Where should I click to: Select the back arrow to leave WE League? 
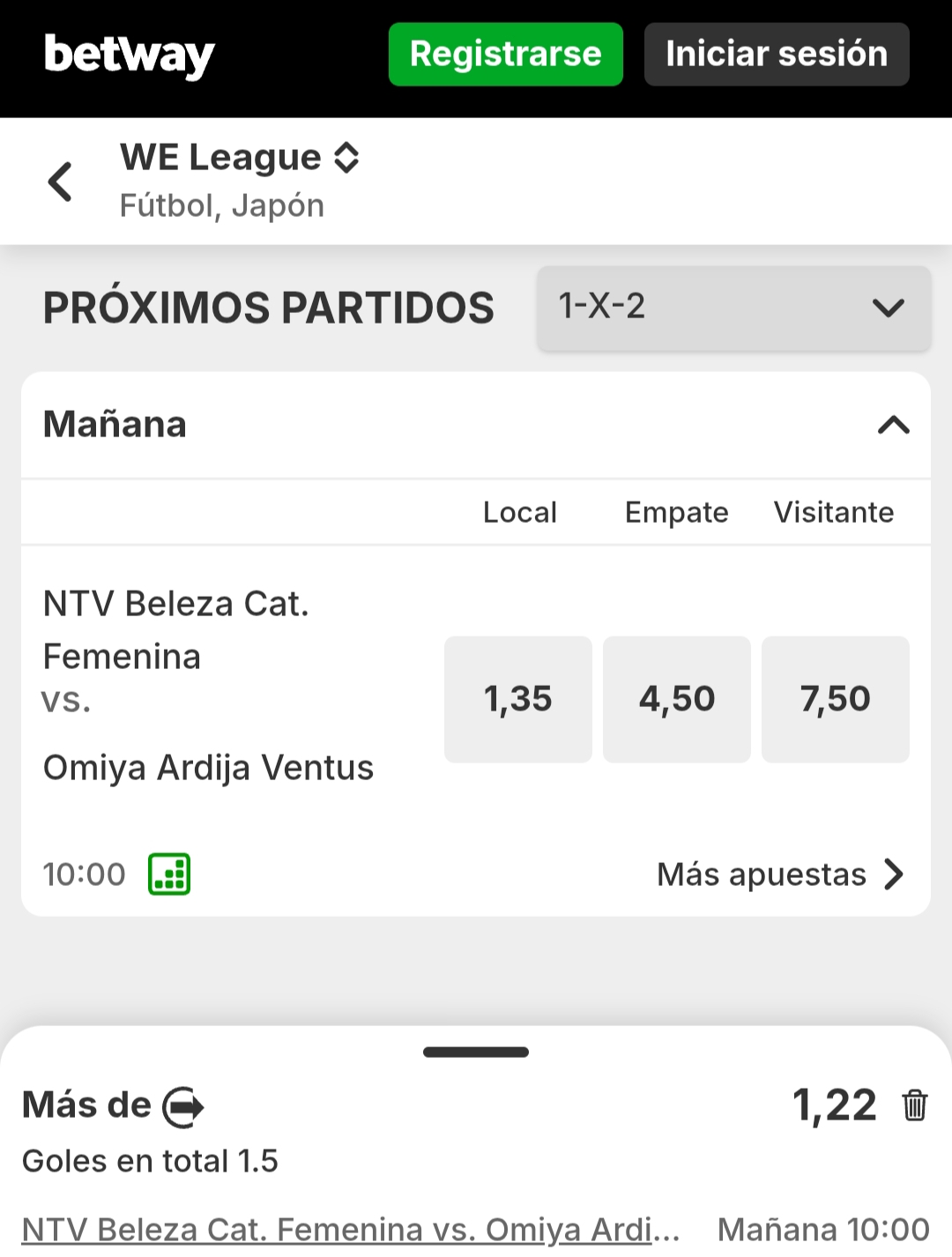pos(59,182)
